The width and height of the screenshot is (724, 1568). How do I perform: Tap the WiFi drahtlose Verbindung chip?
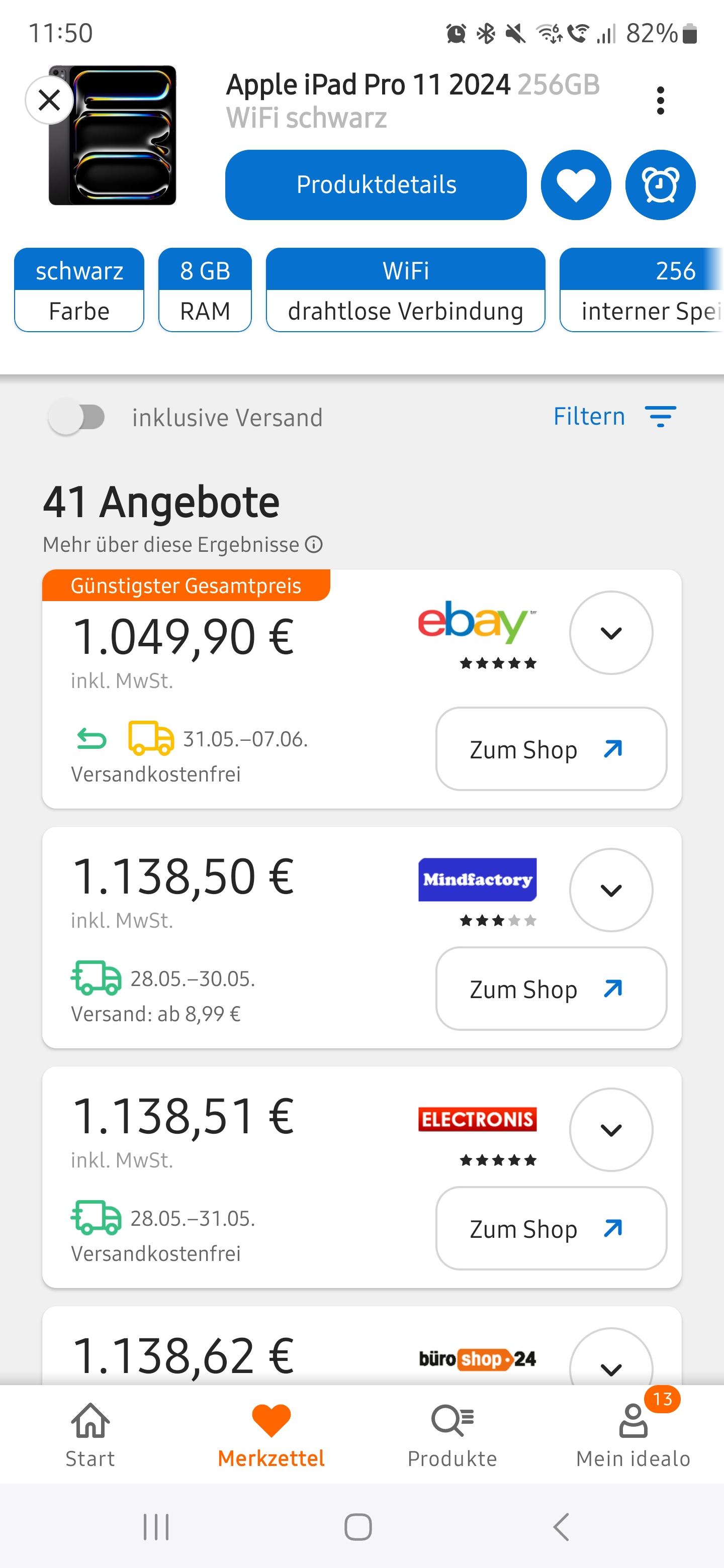(x=406, y=290)
